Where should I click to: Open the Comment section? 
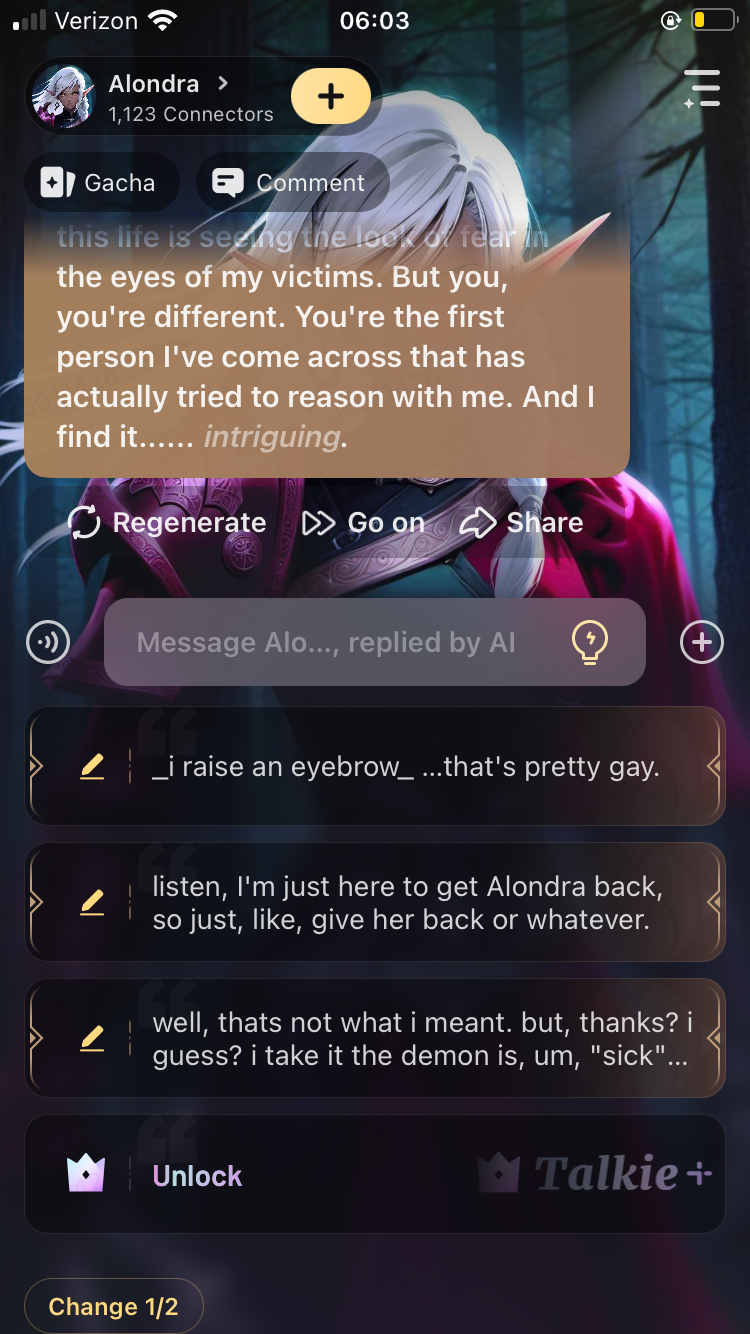(x=290, y=183)
